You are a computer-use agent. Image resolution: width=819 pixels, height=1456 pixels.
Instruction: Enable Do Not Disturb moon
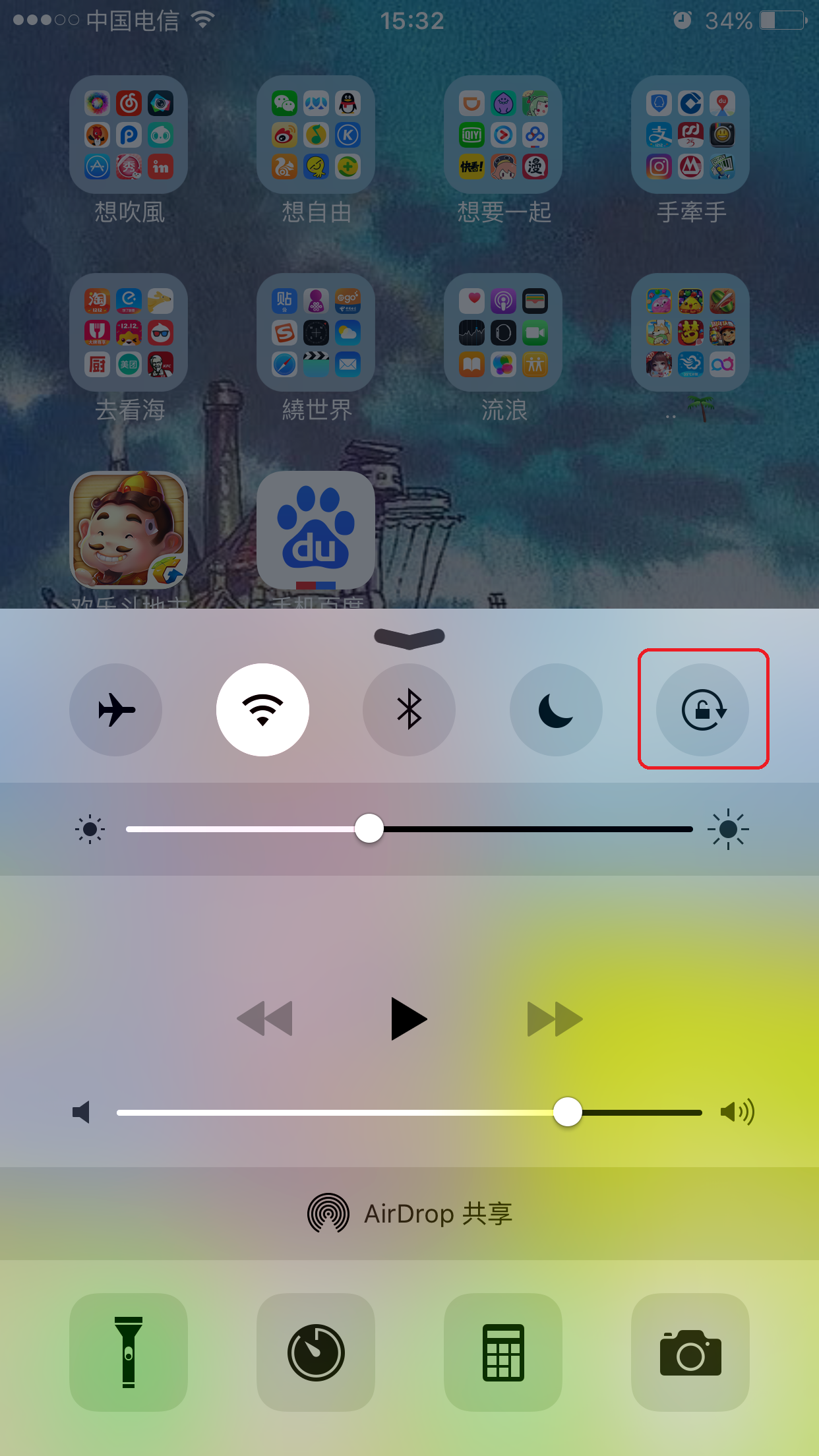pos(555,710)
